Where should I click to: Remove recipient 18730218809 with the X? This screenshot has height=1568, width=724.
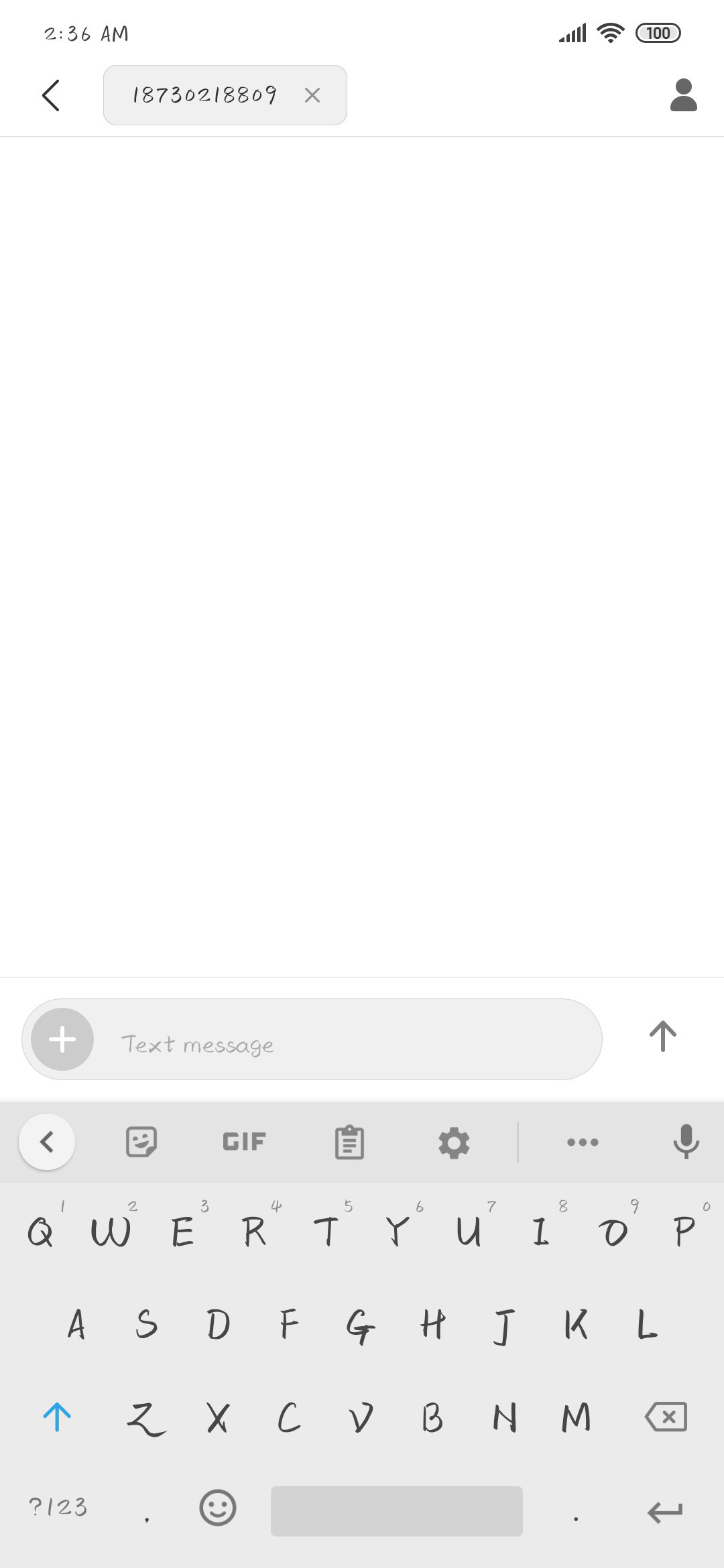312,95
